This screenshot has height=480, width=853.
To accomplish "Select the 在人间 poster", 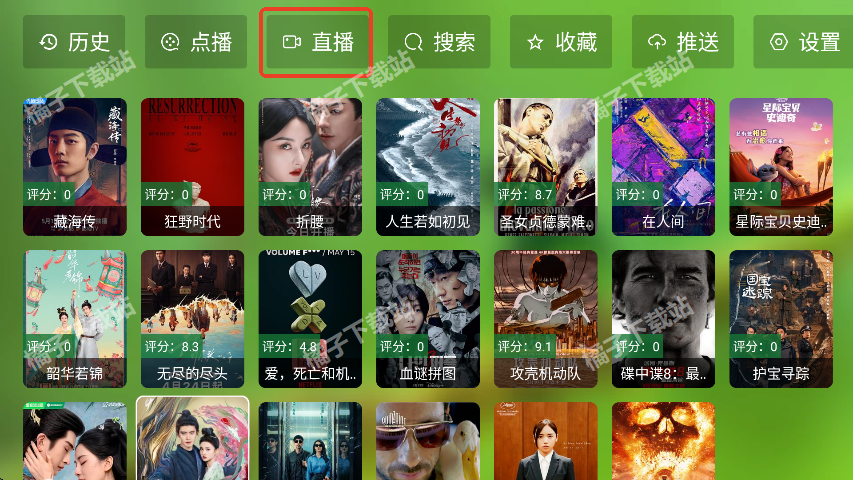I will pos(663,165).
